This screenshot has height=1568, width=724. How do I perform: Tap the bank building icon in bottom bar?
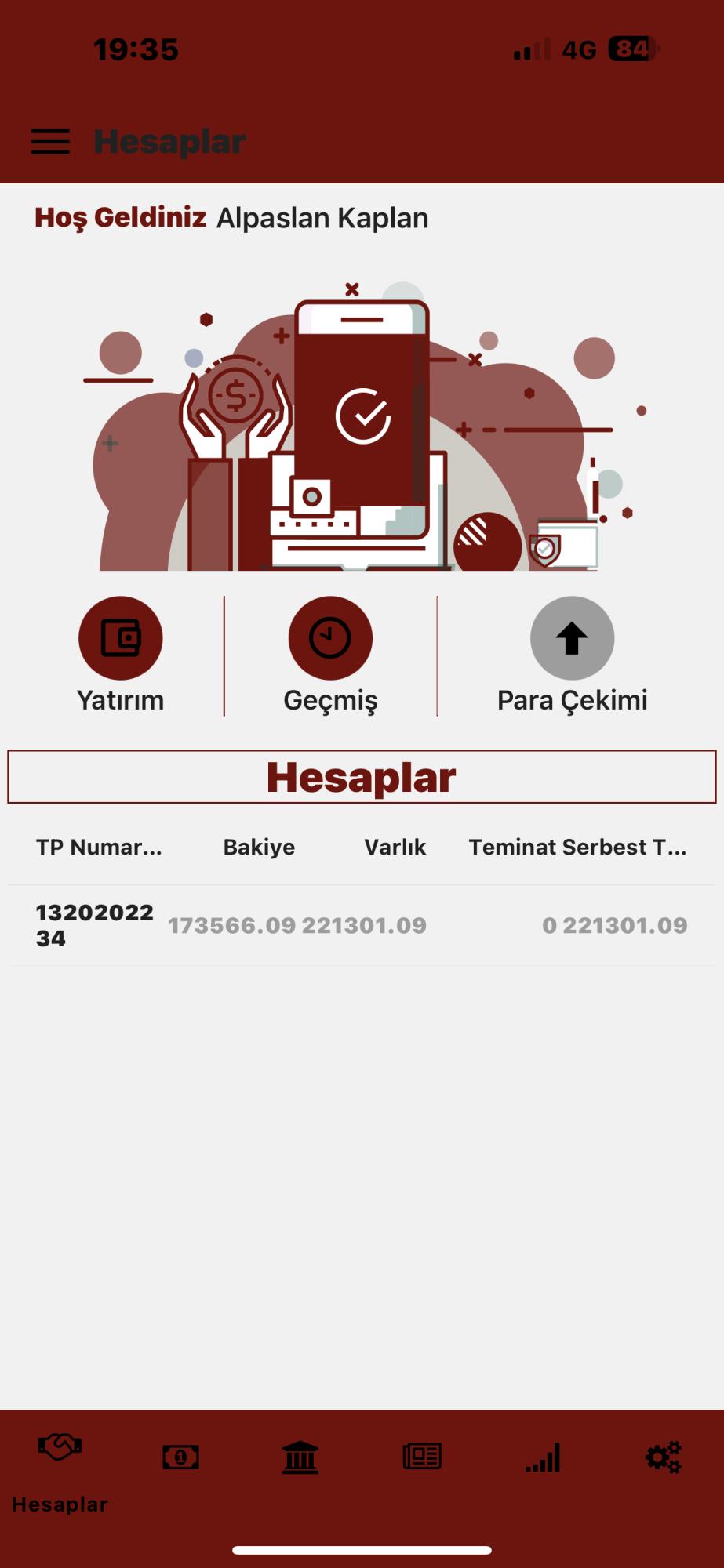pyautogui.click(x=301, y=1457)
